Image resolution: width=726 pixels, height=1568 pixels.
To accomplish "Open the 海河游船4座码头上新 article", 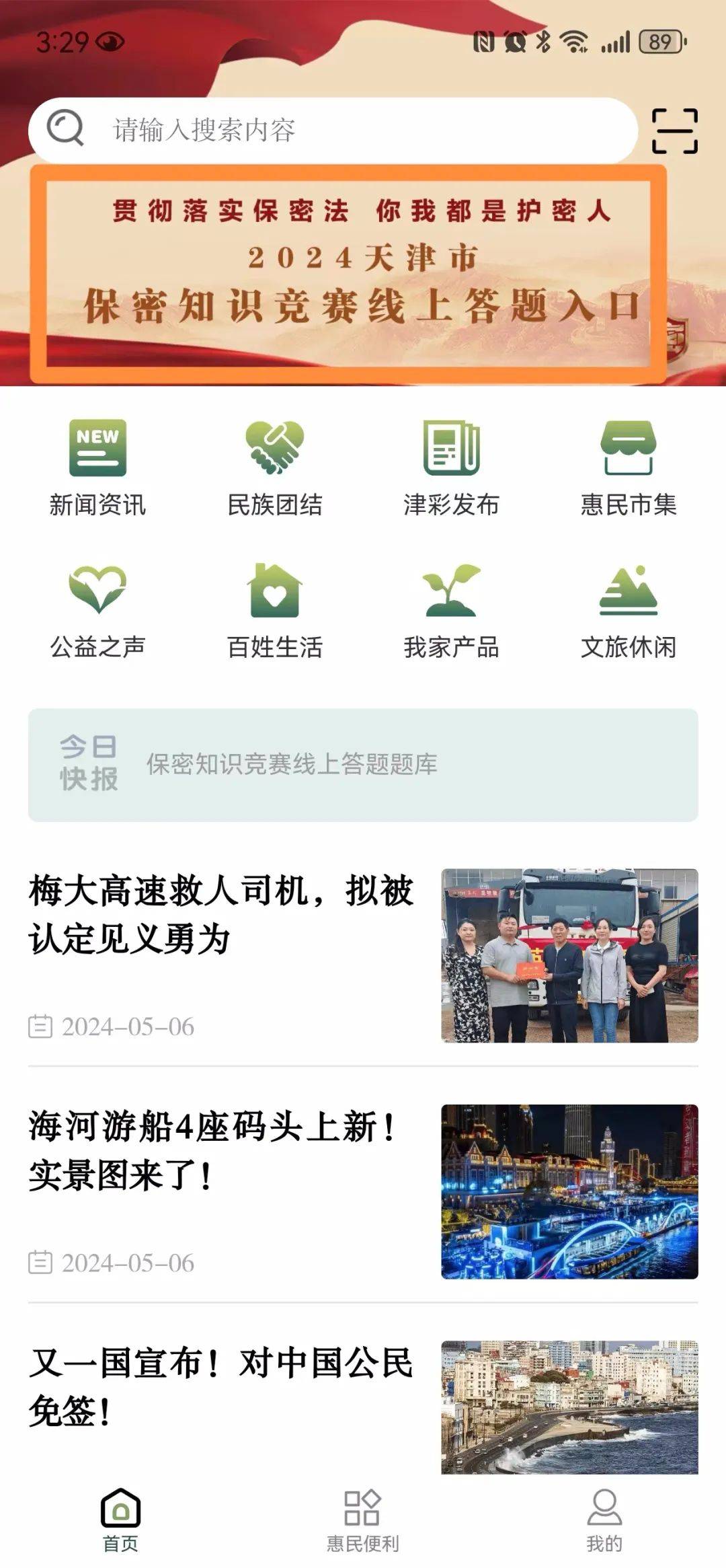I will coord(363,1191).
